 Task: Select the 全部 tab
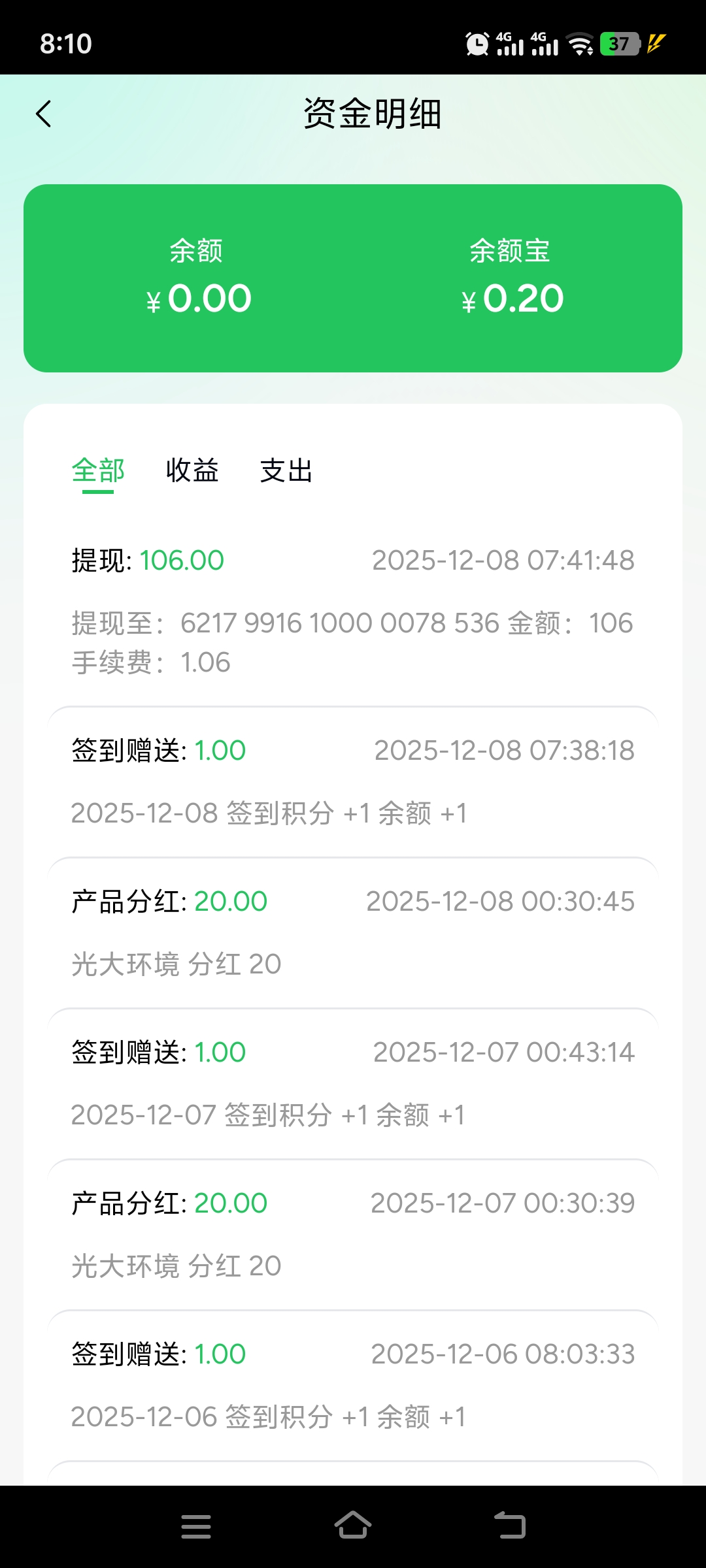pyautogui.click(x=98, y=471)
